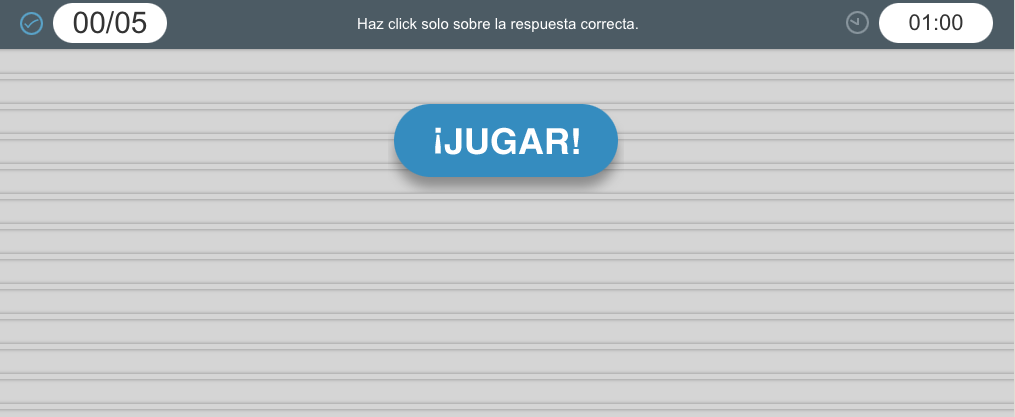Screen dimensions: 1015x417
Task: Start the game with ¡JUGAR!
Action: tap(506, 141)
